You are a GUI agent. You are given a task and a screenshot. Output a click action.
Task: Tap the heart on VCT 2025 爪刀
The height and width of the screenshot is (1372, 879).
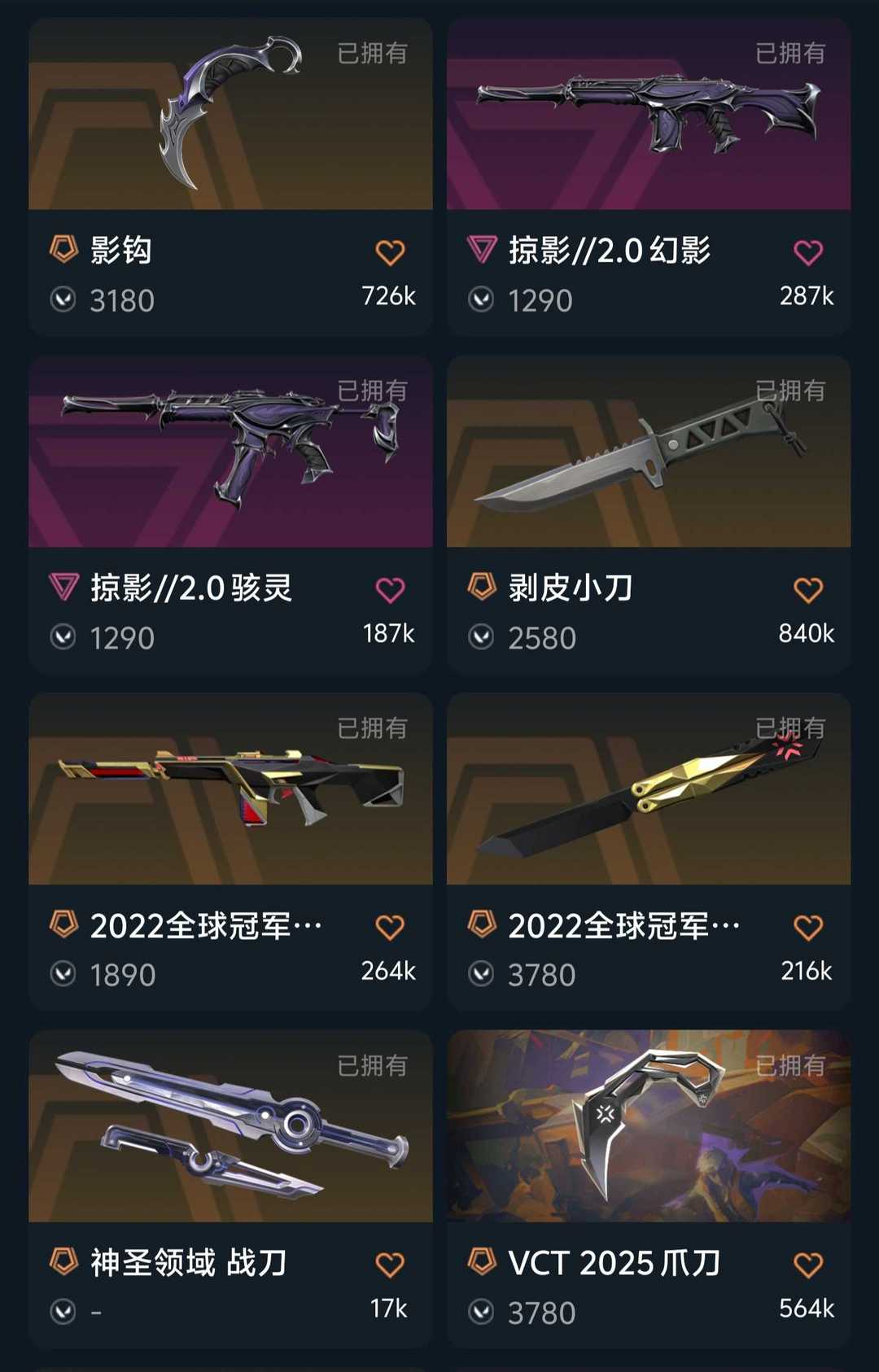pos(808,1265)
